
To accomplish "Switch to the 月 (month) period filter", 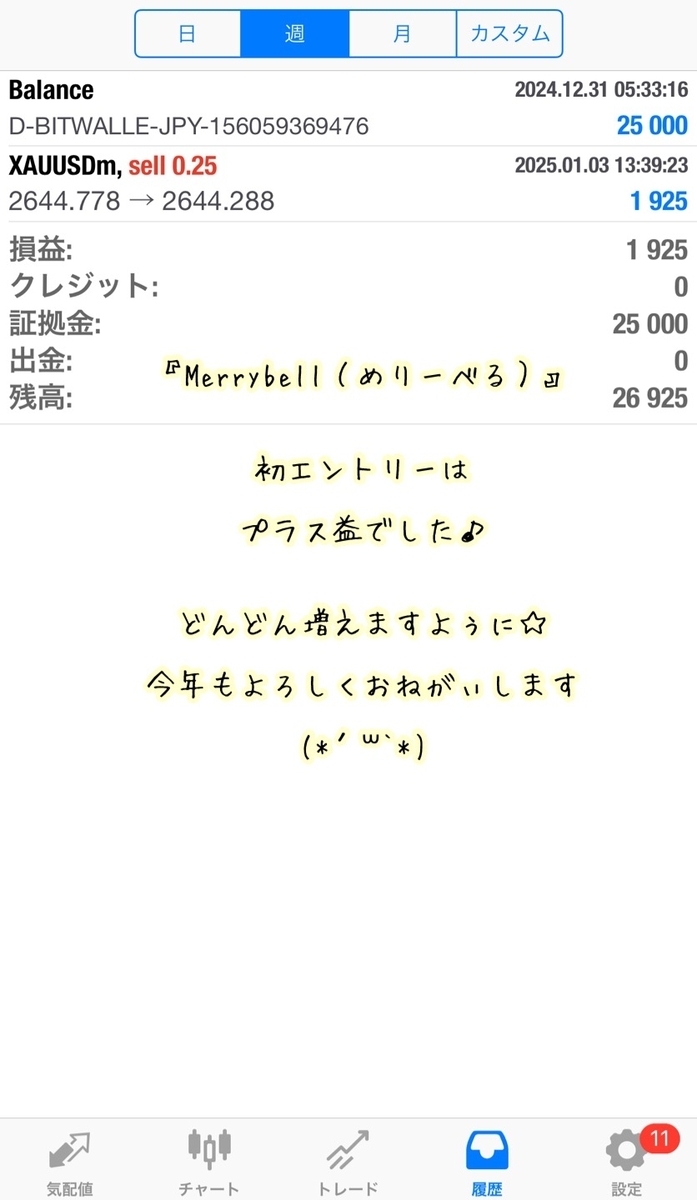I will pos(402,34).
